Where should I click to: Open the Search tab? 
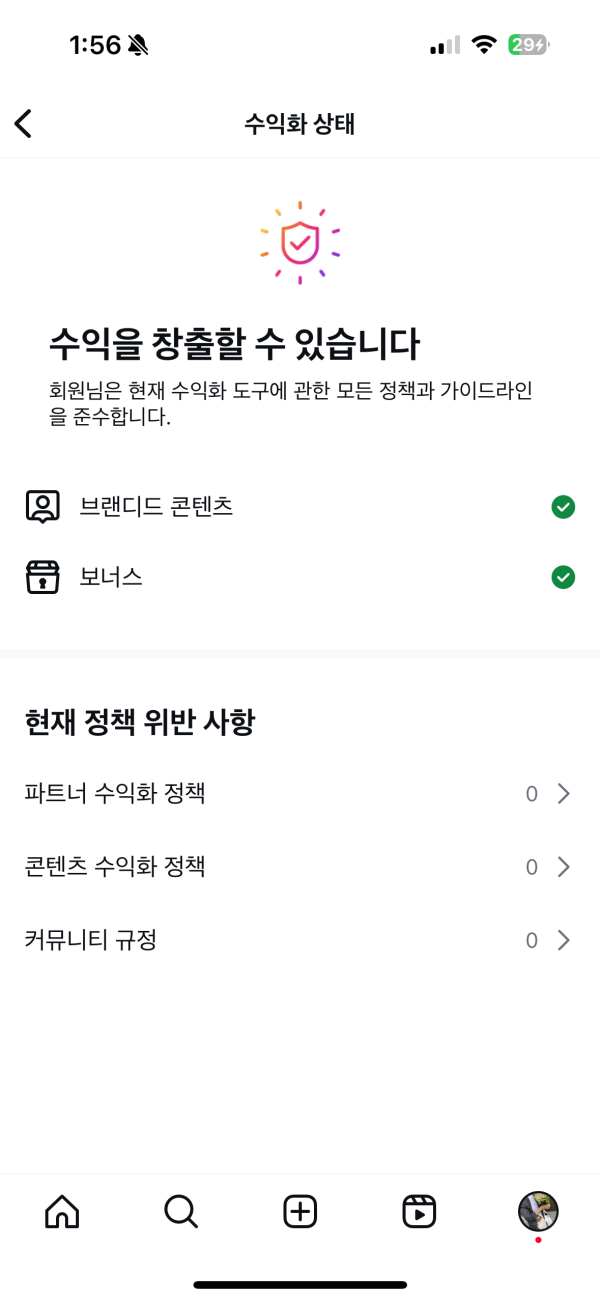tap(181, 1212)
